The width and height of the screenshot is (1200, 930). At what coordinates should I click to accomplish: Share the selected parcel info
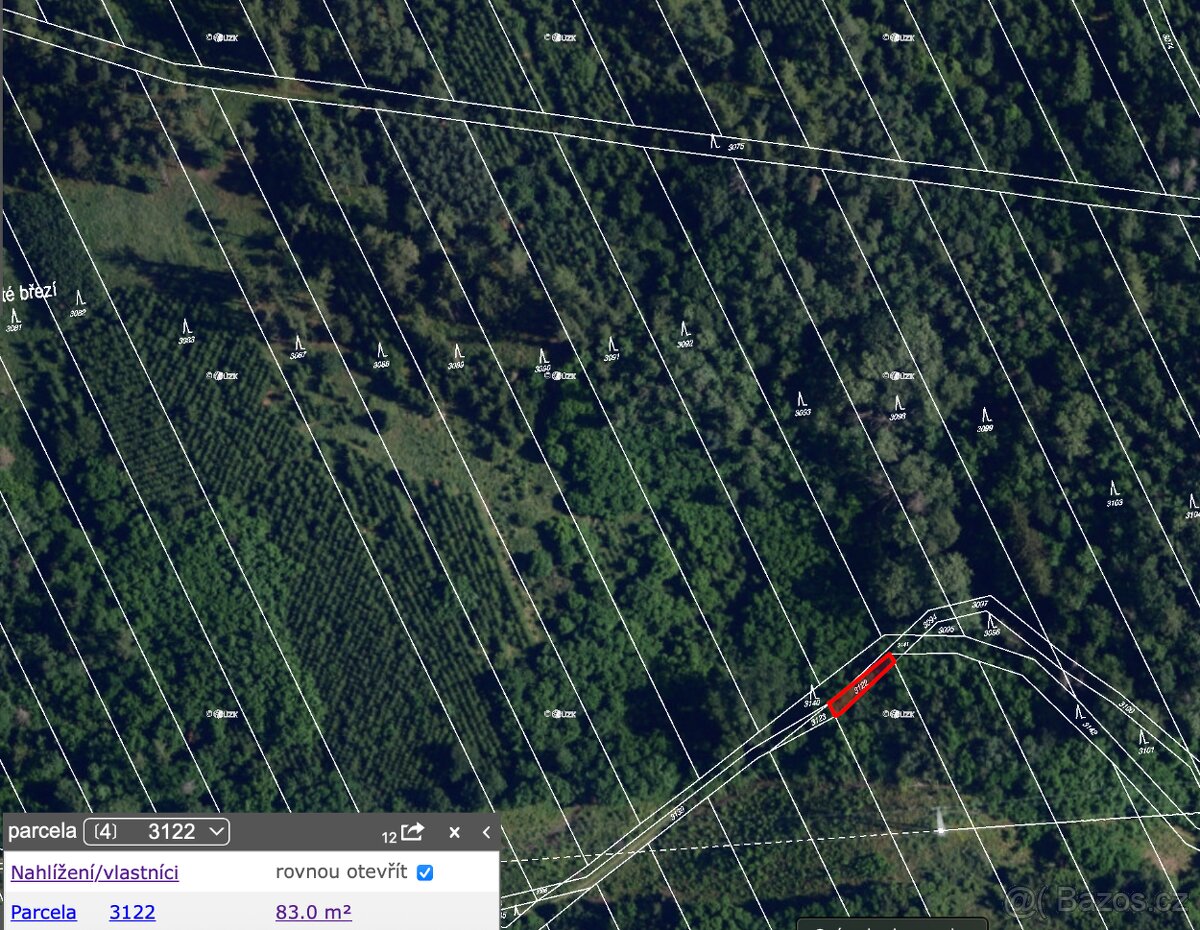tap(412, 832)
